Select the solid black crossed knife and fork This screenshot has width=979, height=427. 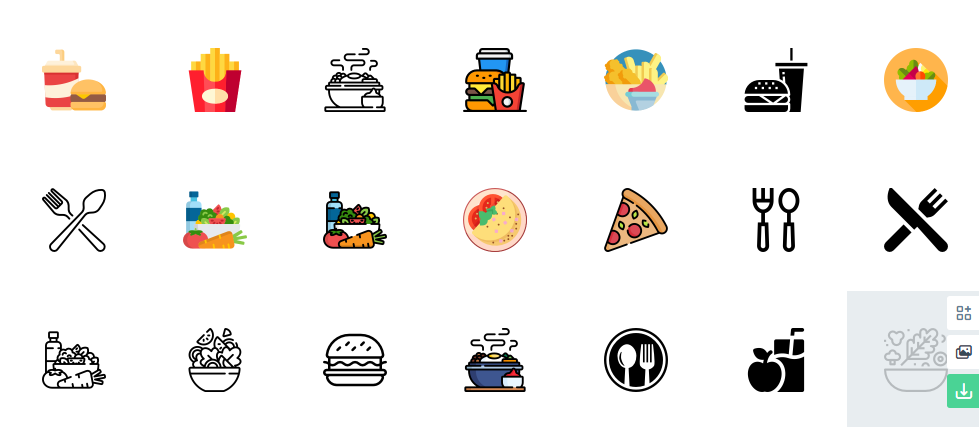tap(915, 220)
